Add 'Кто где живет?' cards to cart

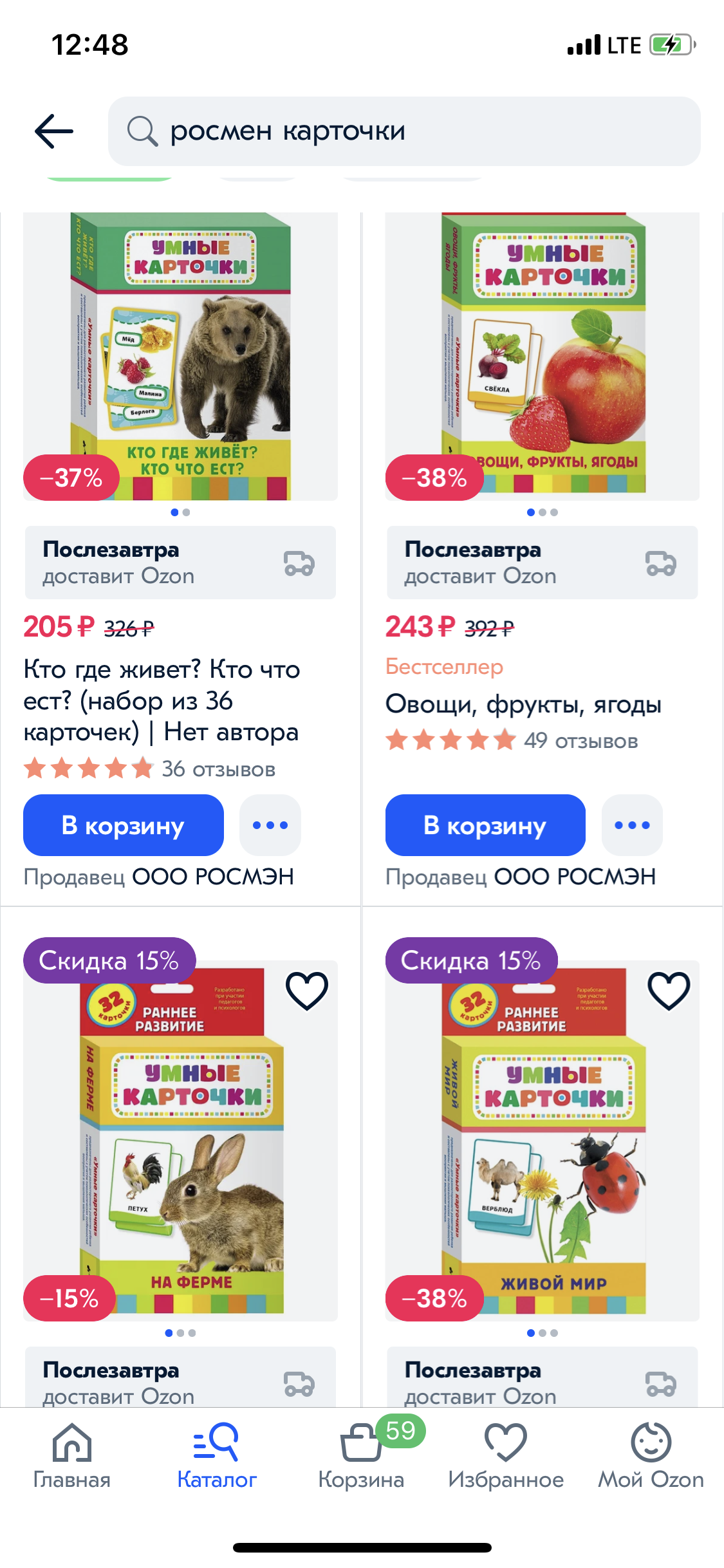[x=124, y=825]
